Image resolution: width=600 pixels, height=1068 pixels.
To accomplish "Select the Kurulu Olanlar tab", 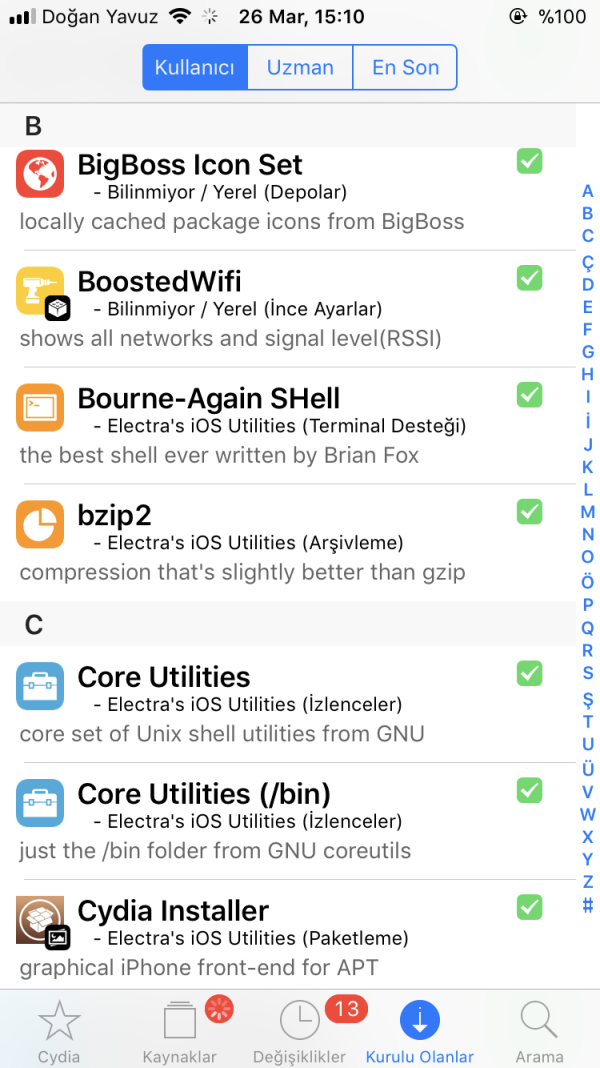I will pyautogui.click(x=419, y=1032).
